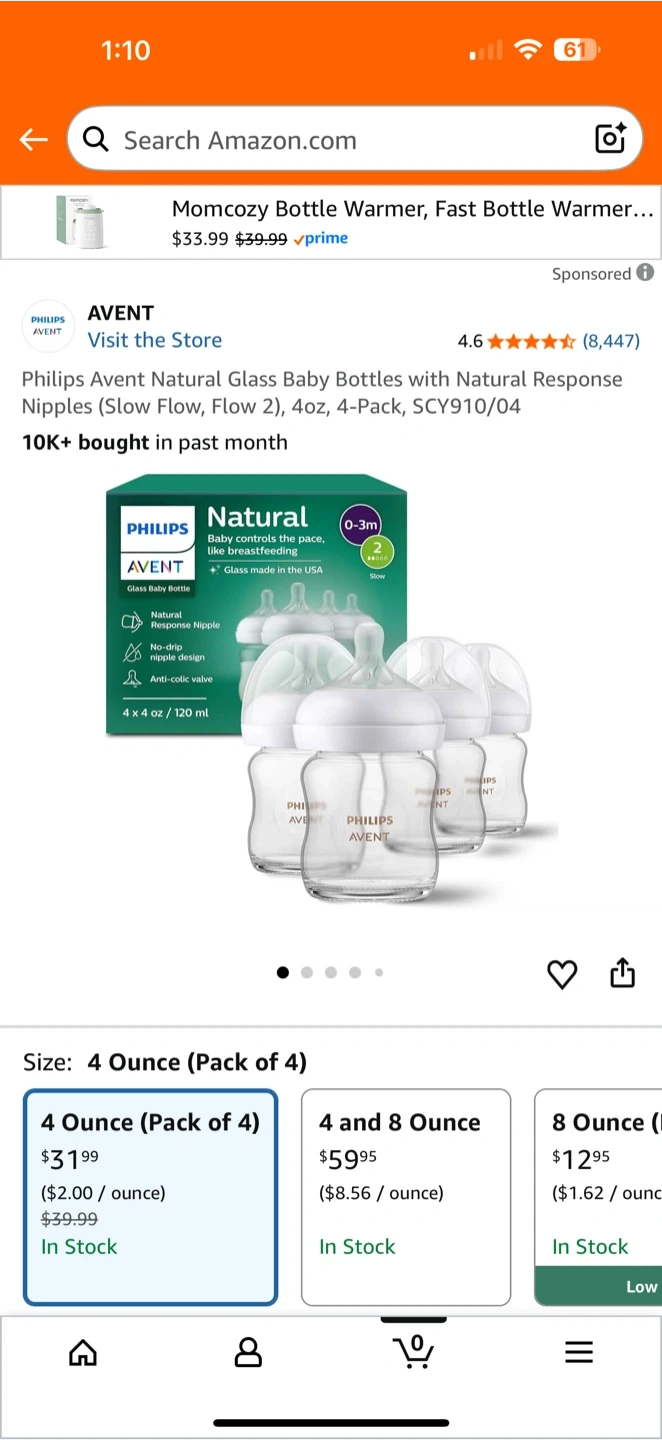
Task: Go back using the arrow icon
Action: 34,140
